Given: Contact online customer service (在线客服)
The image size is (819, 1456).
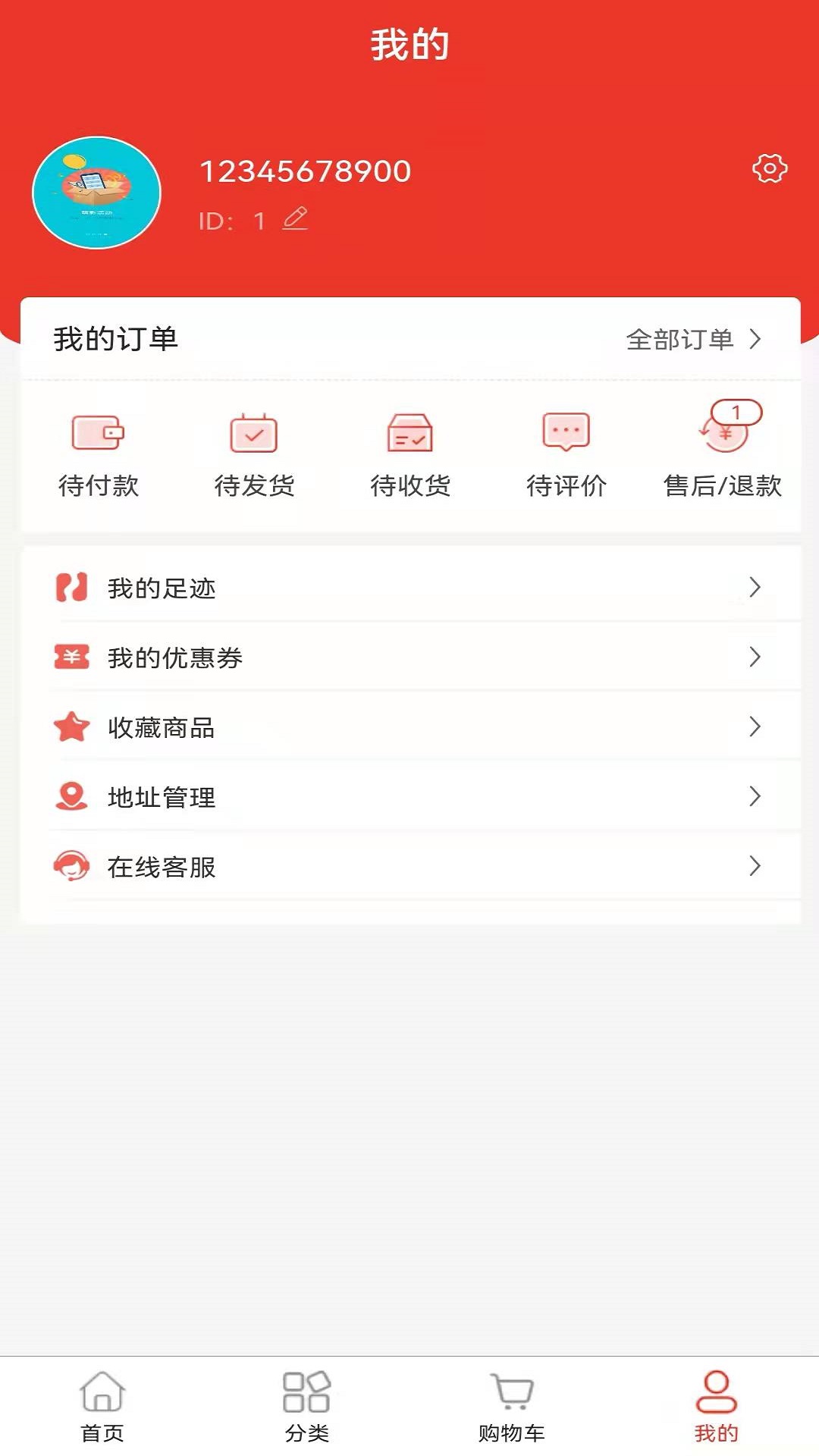Looking at the screenshot, I should [x=409, y=867].
